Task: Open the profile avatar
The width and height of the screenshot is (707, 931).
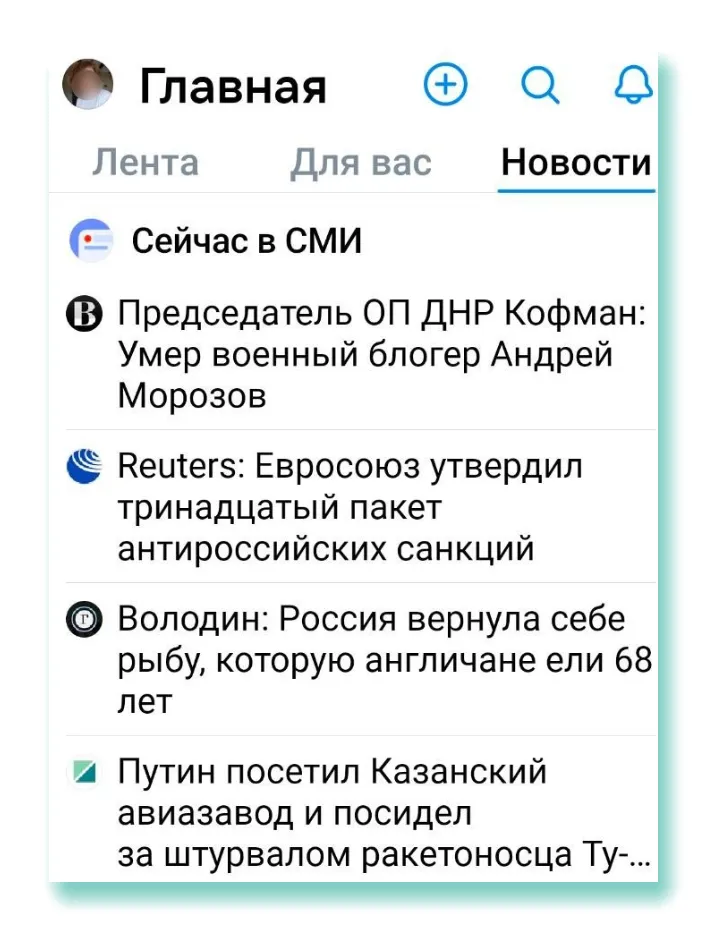Action: point(88,86)
